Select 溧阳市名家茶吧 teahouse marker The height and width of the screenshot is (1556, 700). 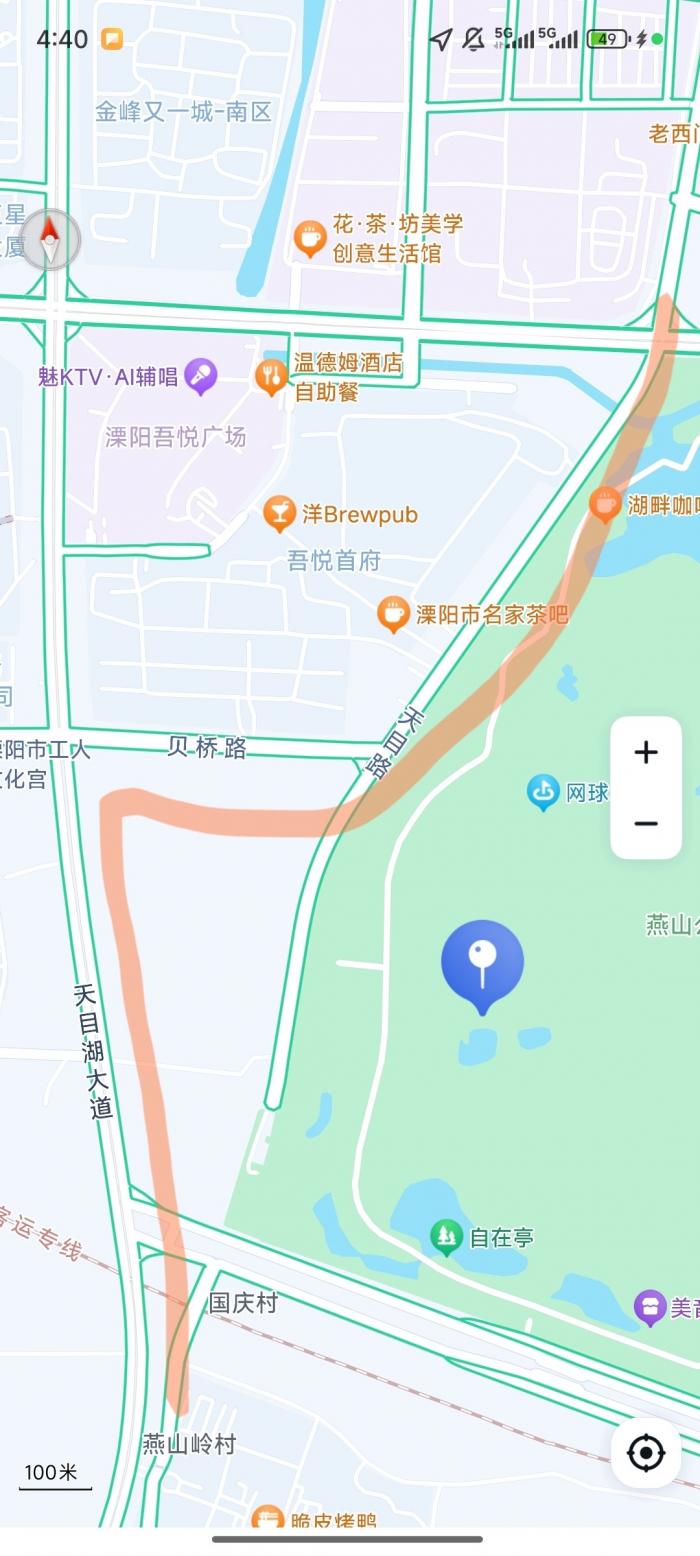tap(393, 614)
